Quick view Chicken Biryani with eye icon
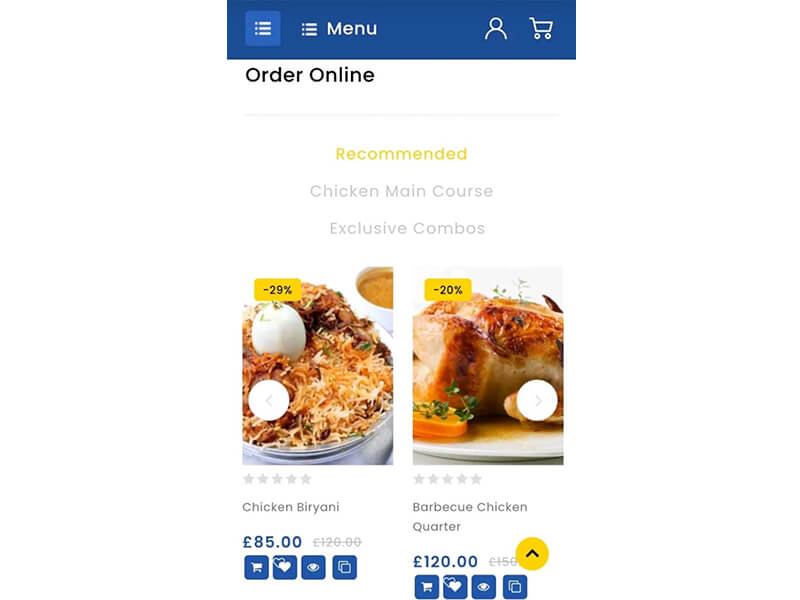The height and width of the screenshot is (600, 800). pyautogui.click(x=314, y=567)
